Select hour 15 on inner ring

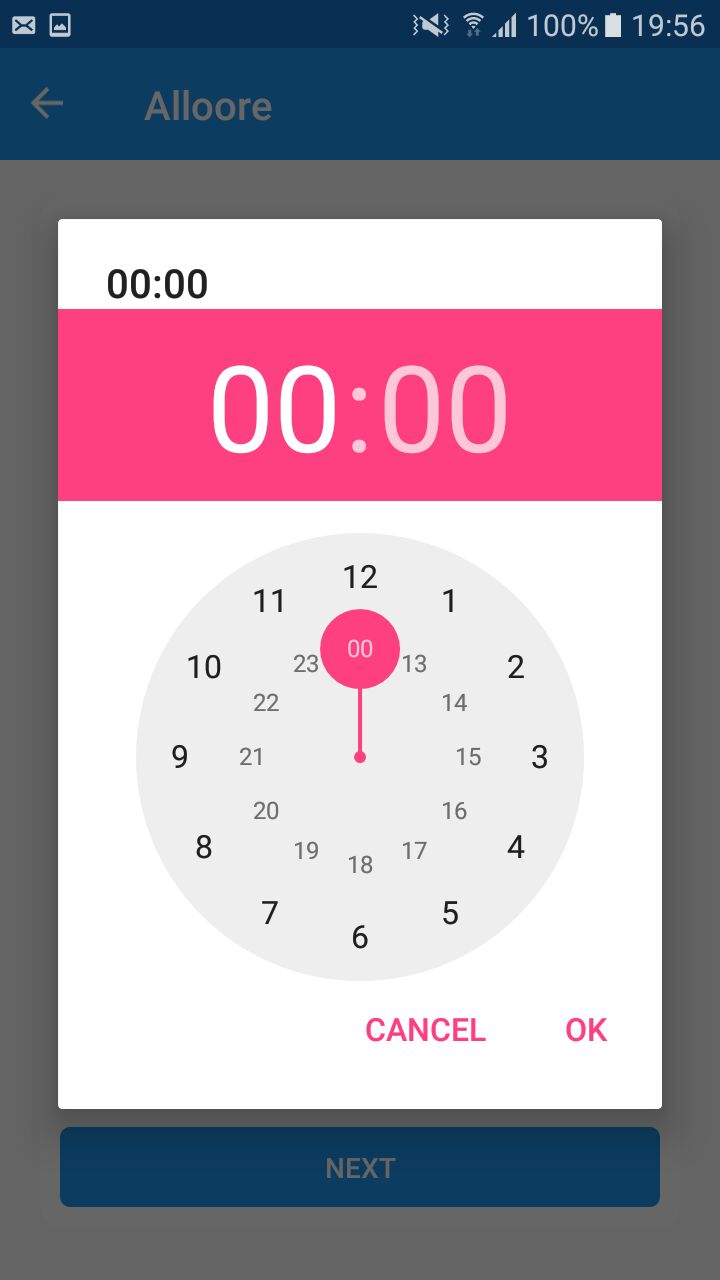[468, 757]
